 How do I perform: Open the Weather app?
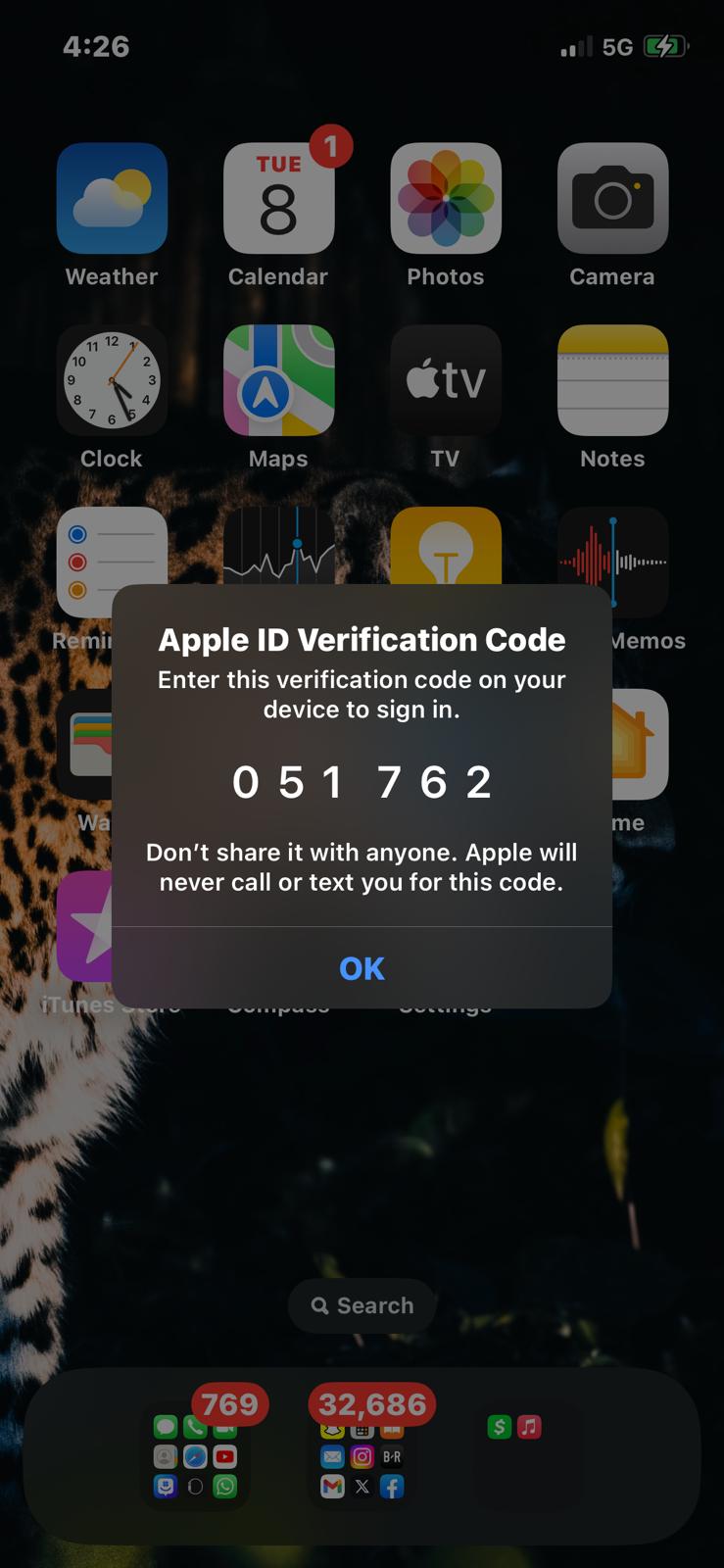(112, 199)
